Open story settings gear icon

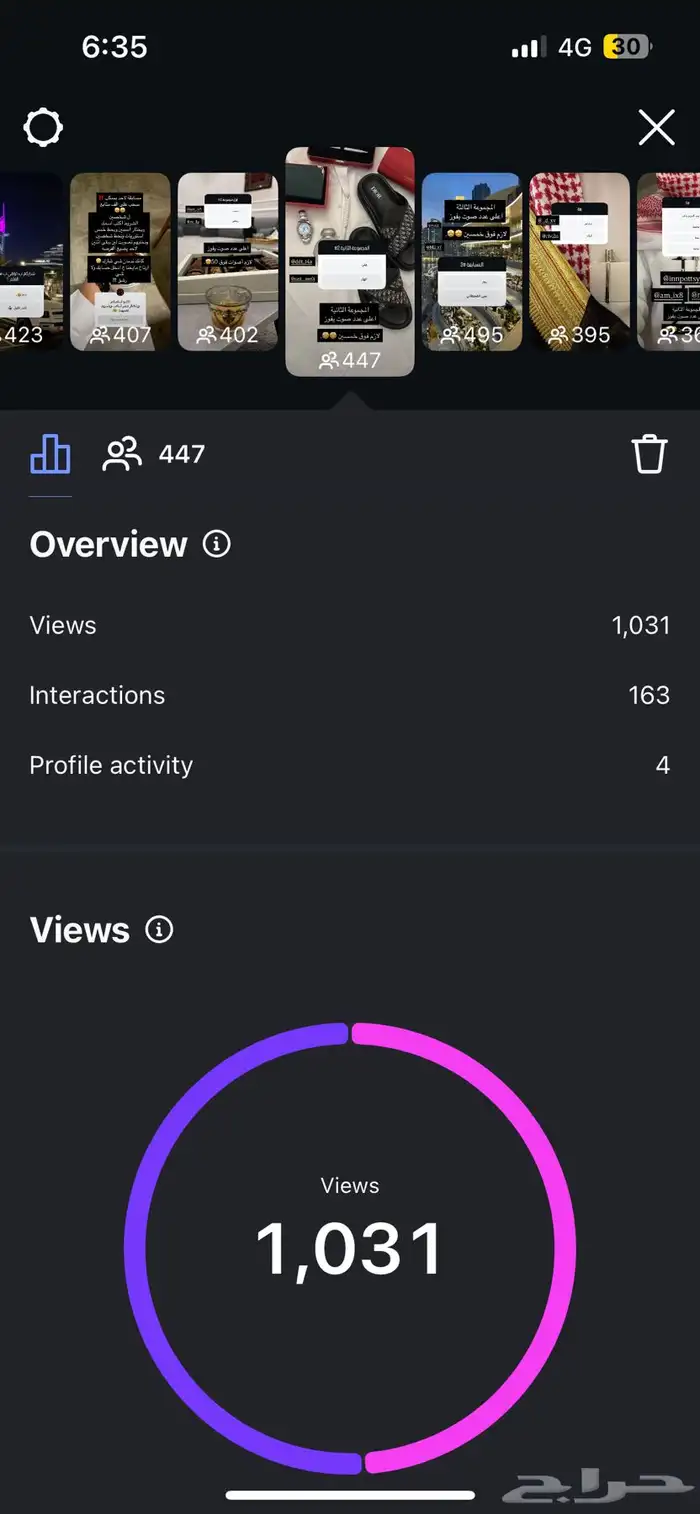click(x=43, y=128)
